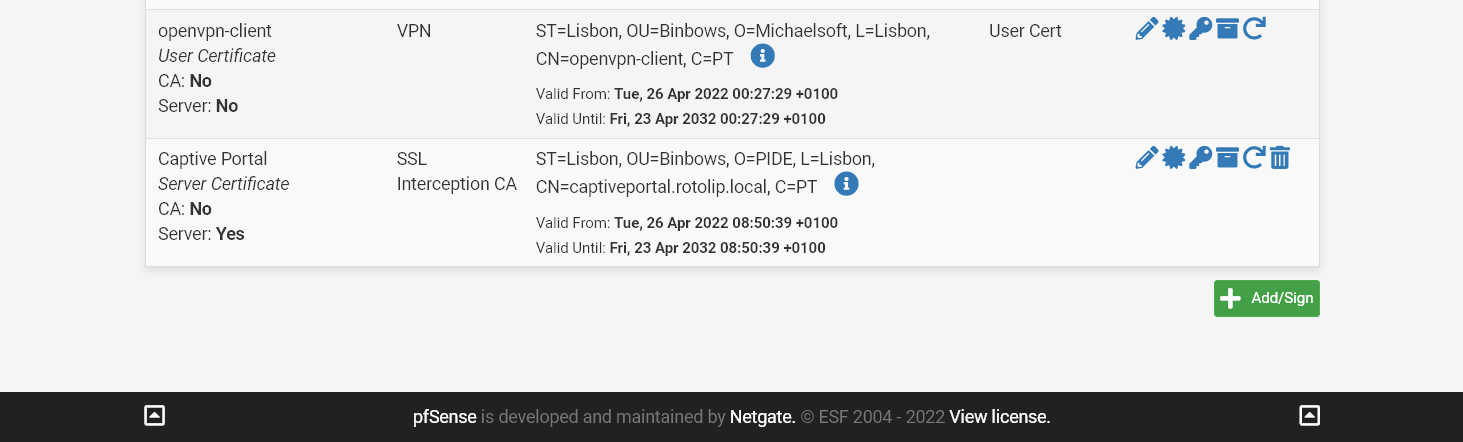Export key for Captive Portal certificate
Screen dimensions: 1463x442
(1200, 158)
